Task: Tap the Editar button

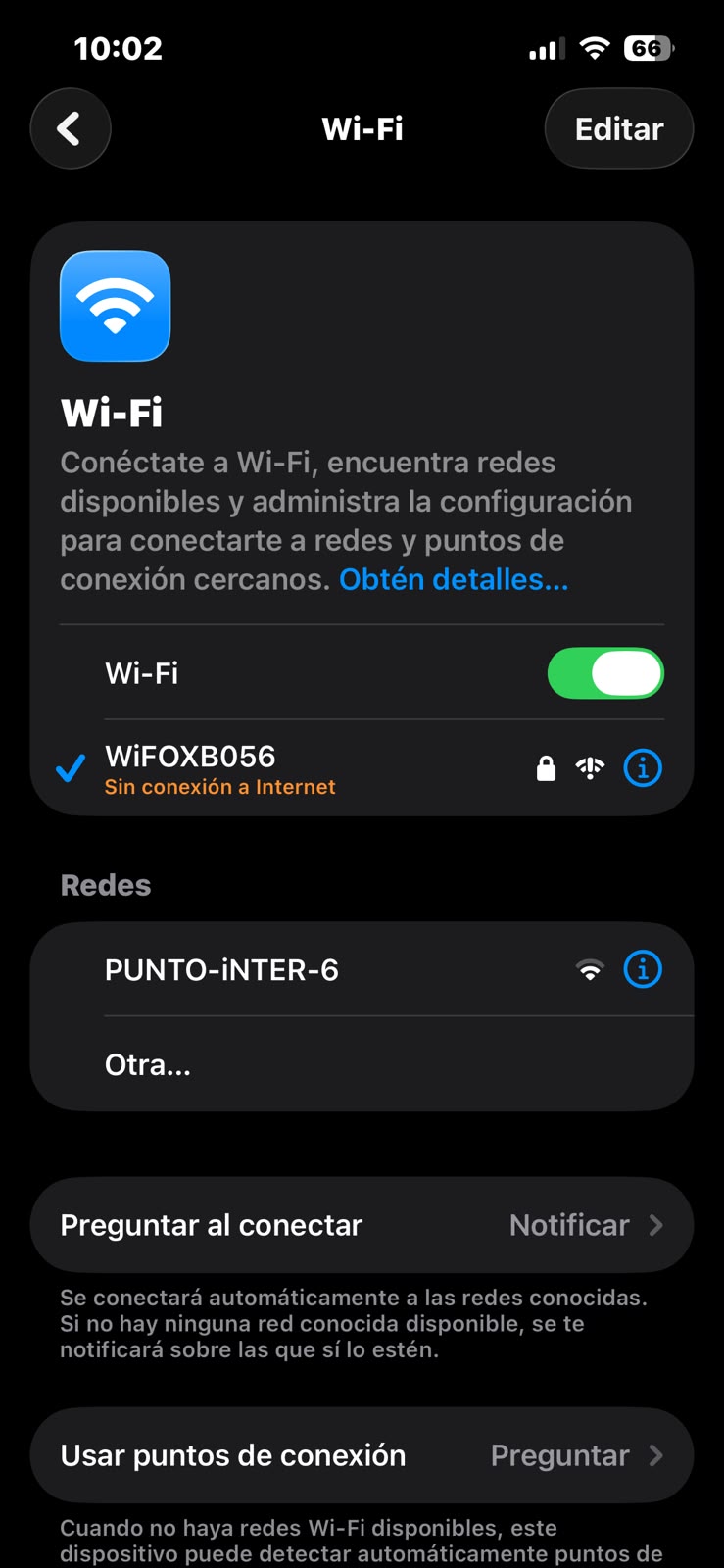Action: tap(618, 128)
